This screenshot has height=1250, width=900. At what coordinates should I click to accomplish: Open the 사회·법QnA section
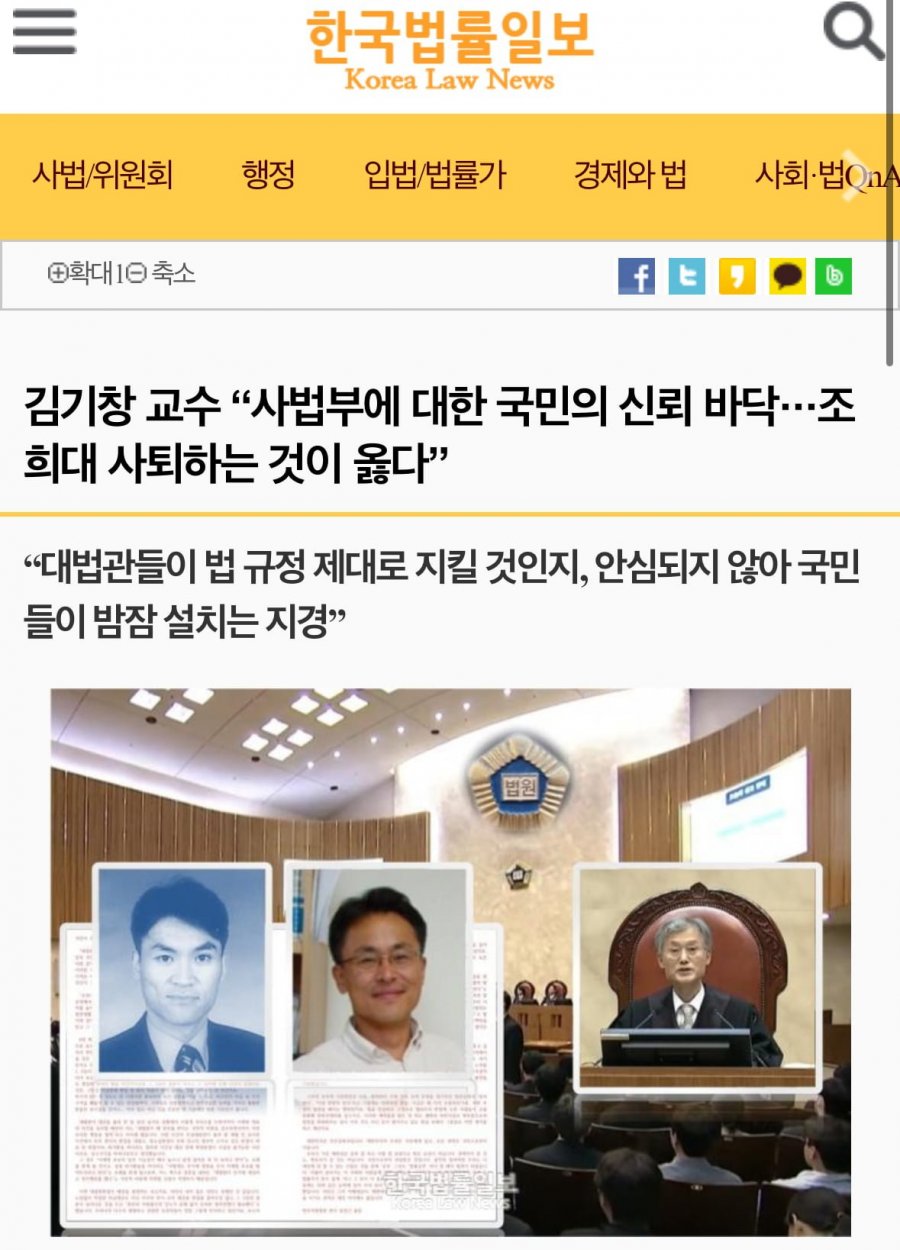click(x=815, y=176)
